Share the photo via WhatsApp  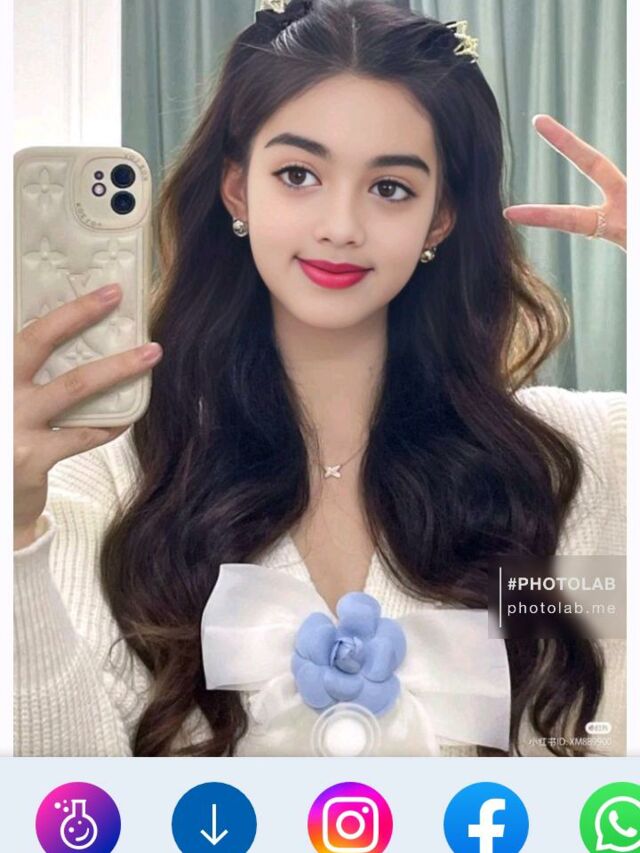[614, 822]
